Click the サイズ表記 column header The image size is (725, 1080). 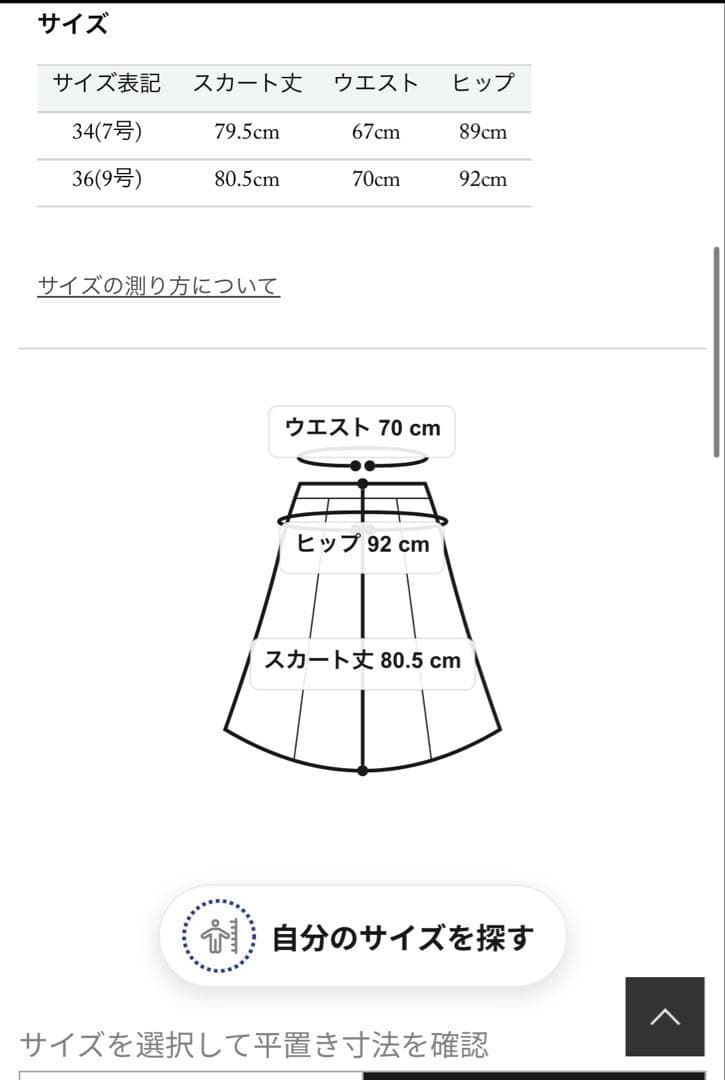[107, 84]
